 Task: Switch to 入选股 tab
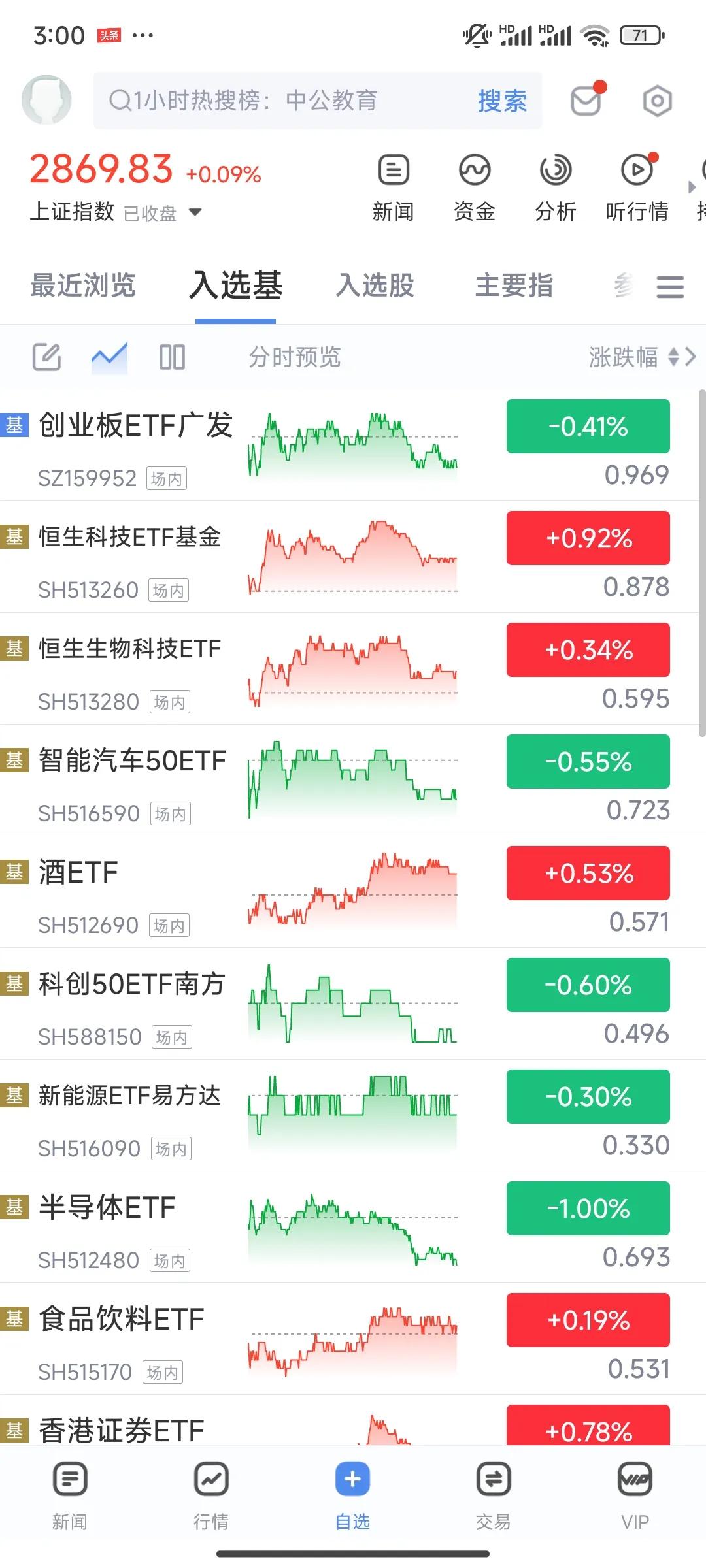375,286
